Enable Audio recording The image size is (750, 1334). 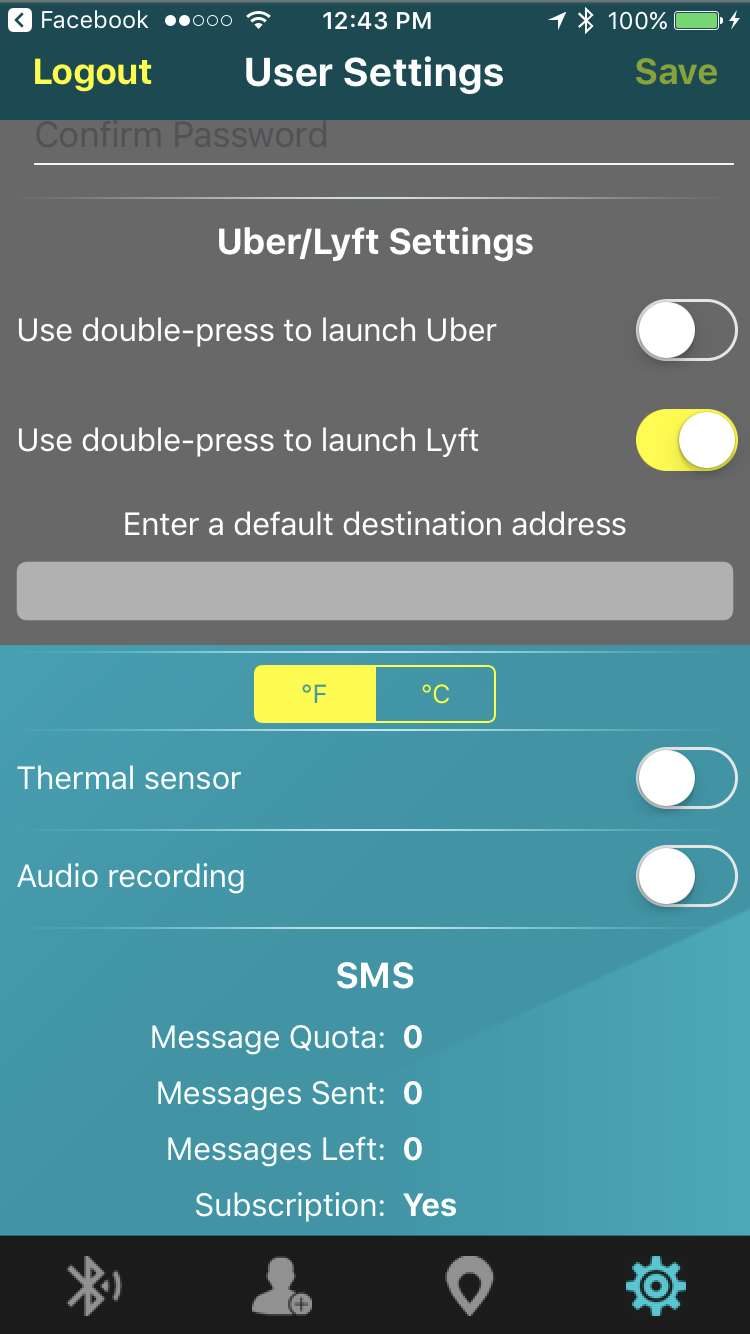point(686,876)
